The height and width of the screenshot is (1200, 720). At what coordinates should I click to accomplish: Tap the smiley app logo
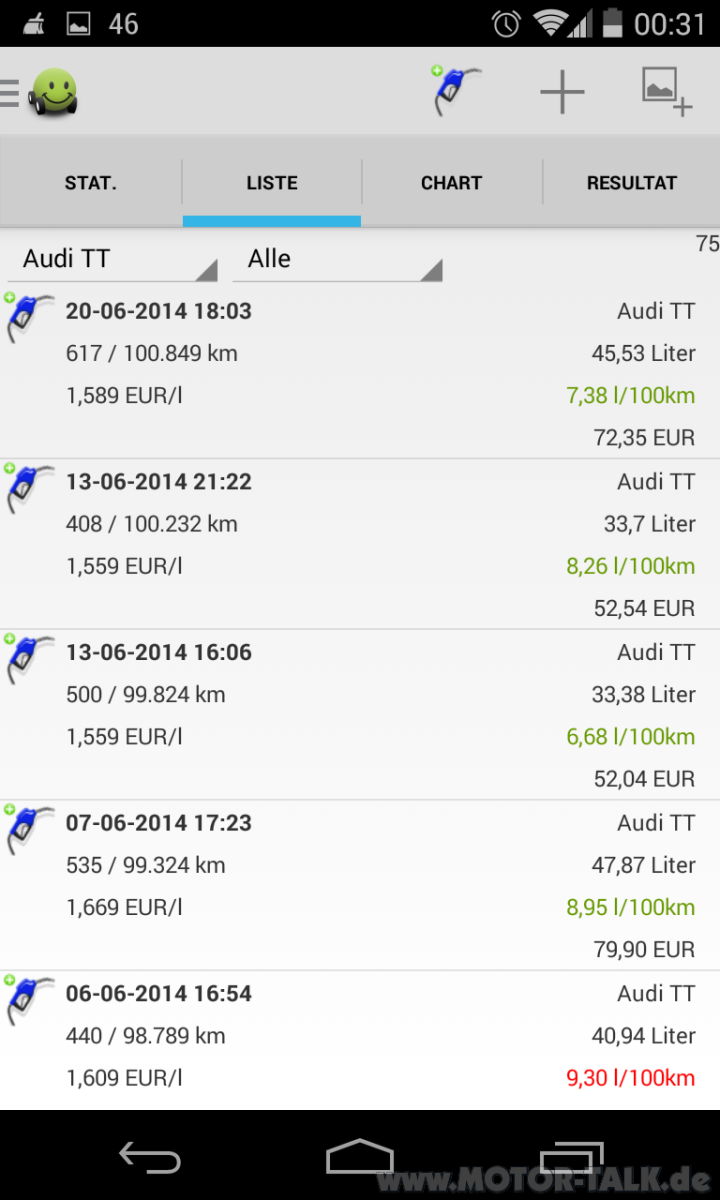pyautogui.click(x=52, y=90)
